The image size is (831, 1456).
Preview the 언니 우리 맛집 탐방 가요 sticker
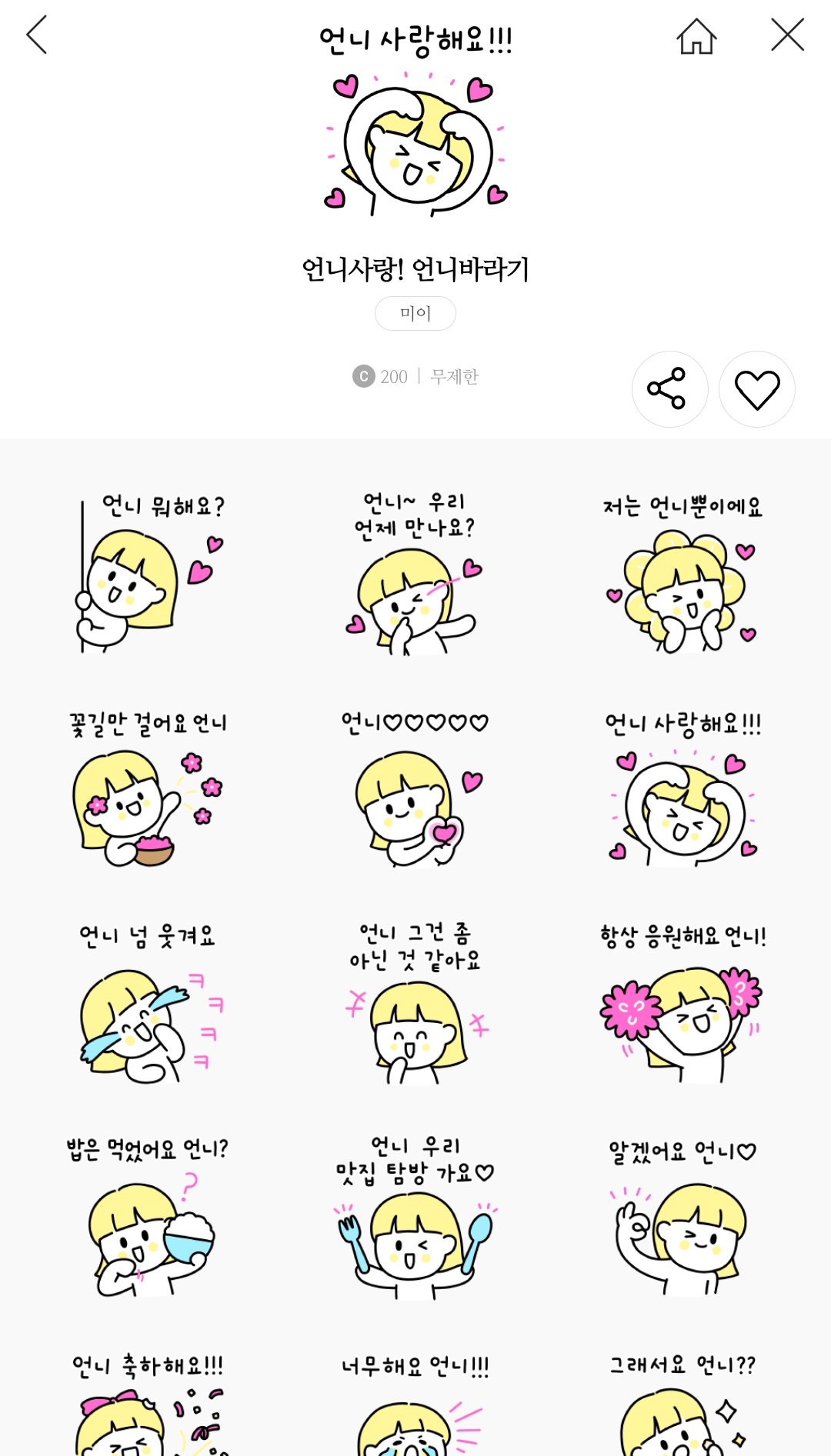[x=415, y=1219]
